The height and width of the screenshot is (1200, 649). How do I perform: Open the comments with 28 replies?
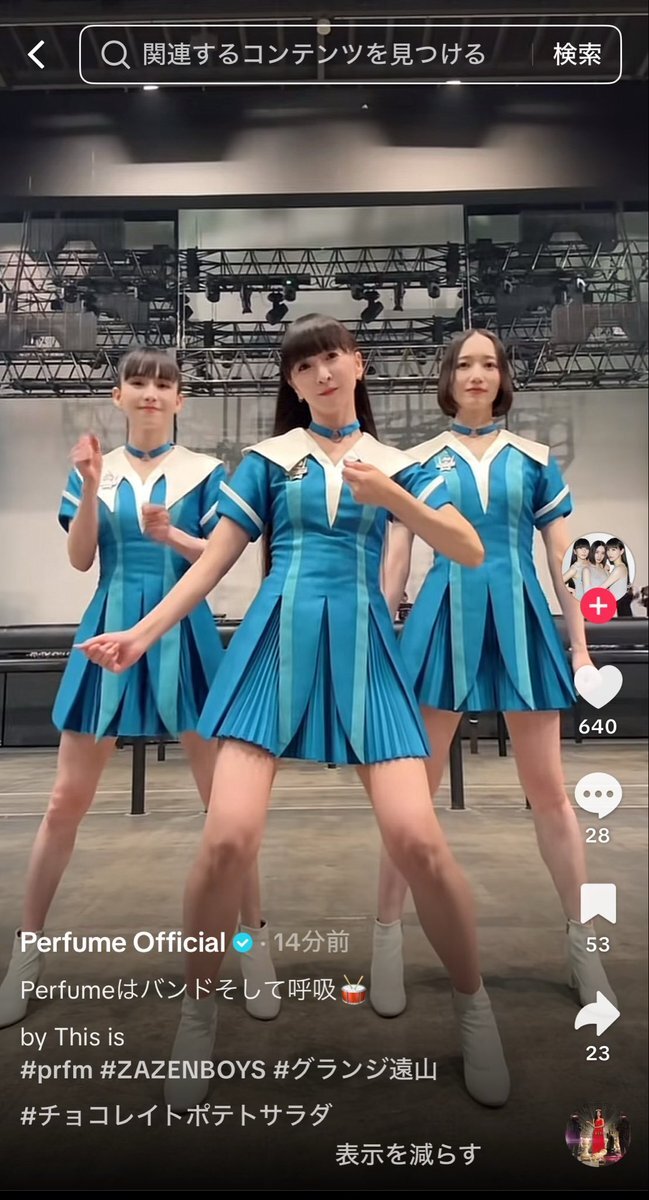(598, 796)
